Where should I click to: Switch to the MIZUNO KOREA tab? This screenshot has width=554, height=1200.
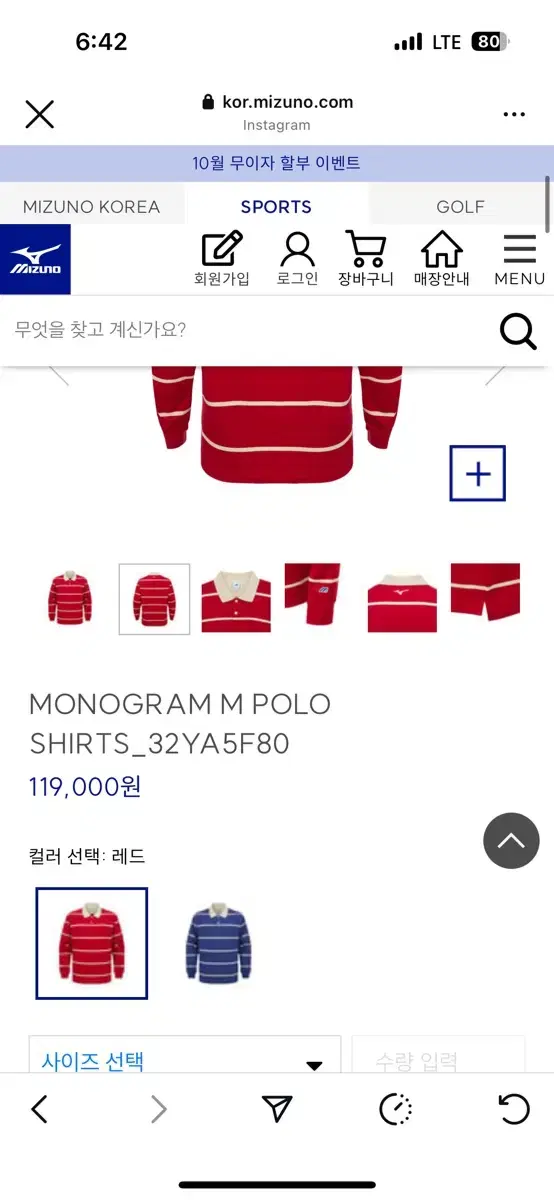(92, 207)
